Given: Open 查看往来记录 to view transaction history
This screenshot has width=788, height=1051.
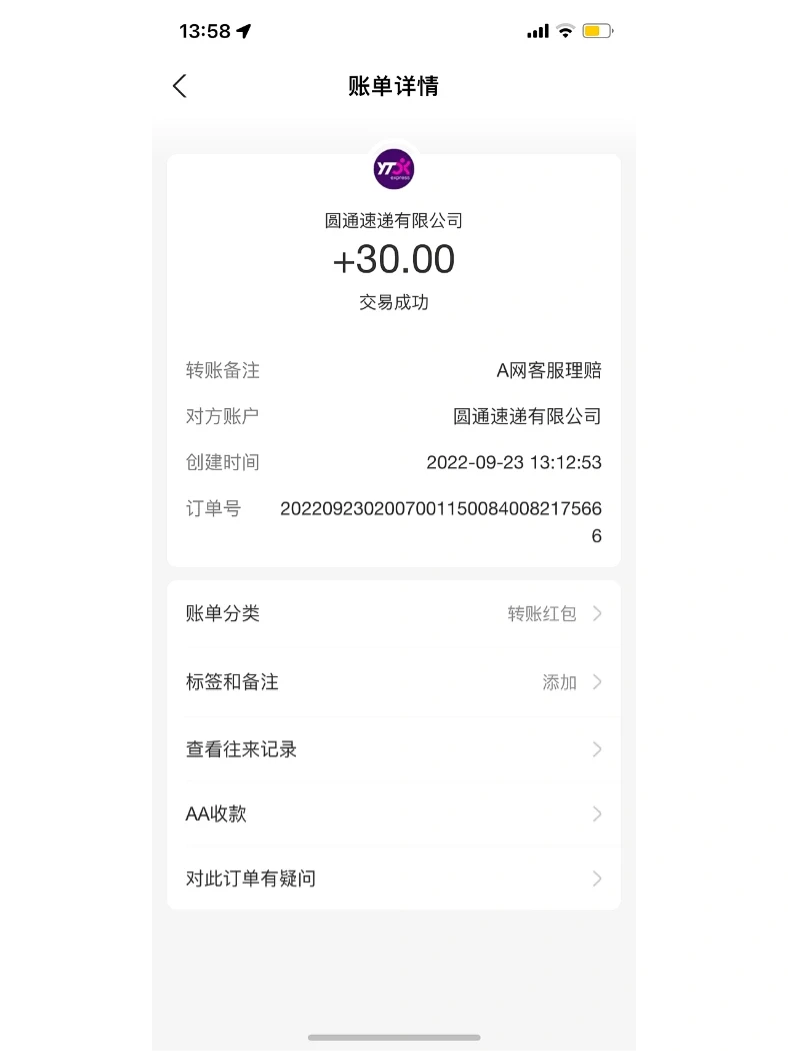Looking at the screenshot, I should point(394,749).
